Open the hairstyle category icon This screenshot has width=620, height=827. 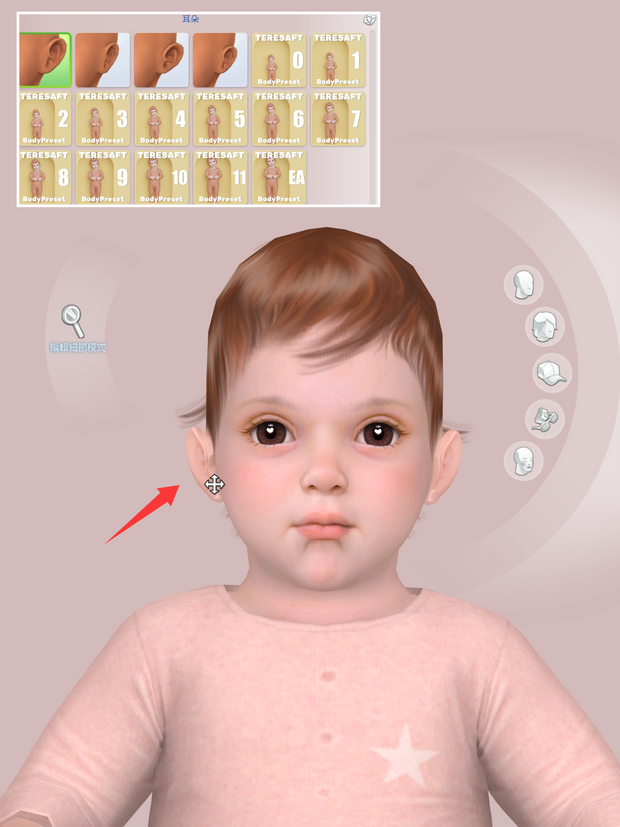(x=544, y=326)
